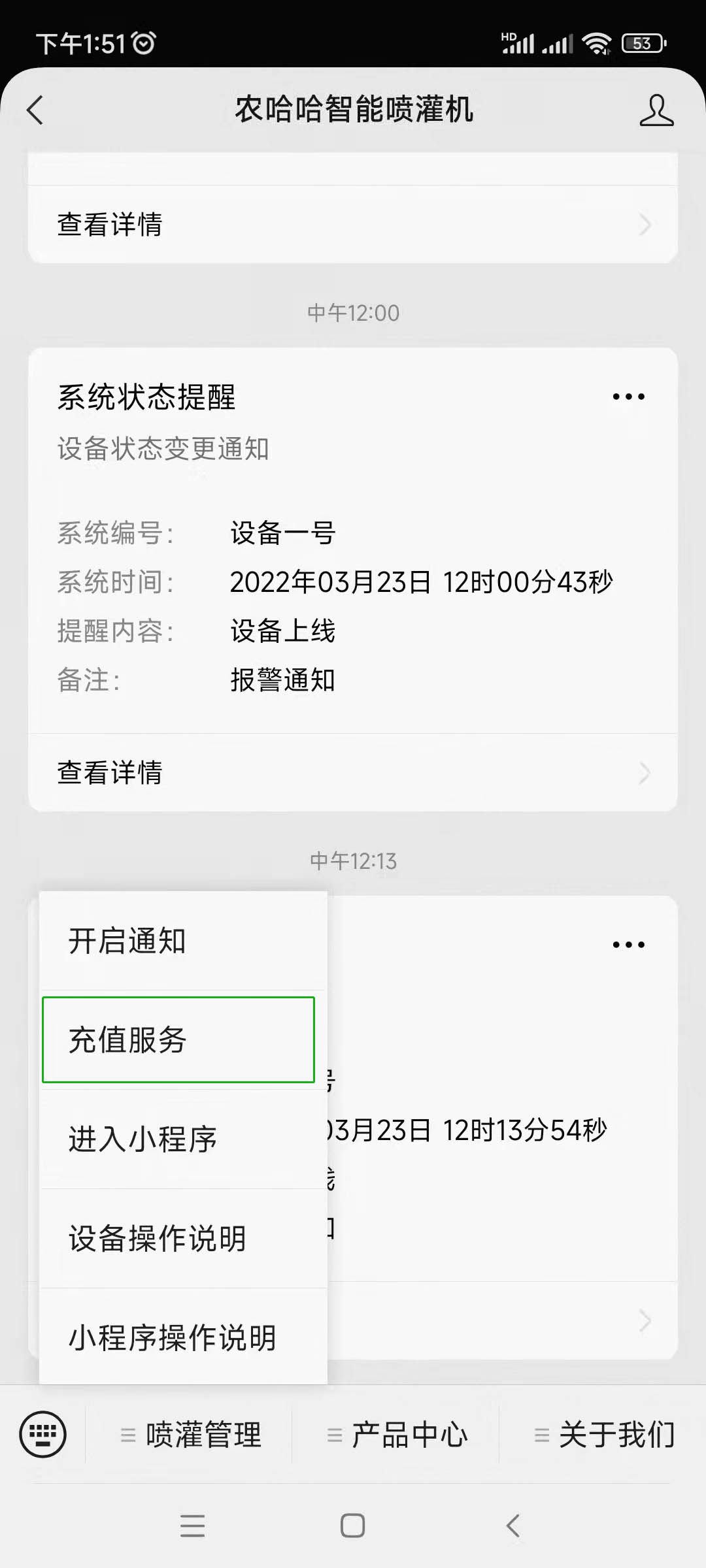Open 查看详情 under the 设备上线 message
This screenshot has width=706, height=1568.
tap(353, 772)
